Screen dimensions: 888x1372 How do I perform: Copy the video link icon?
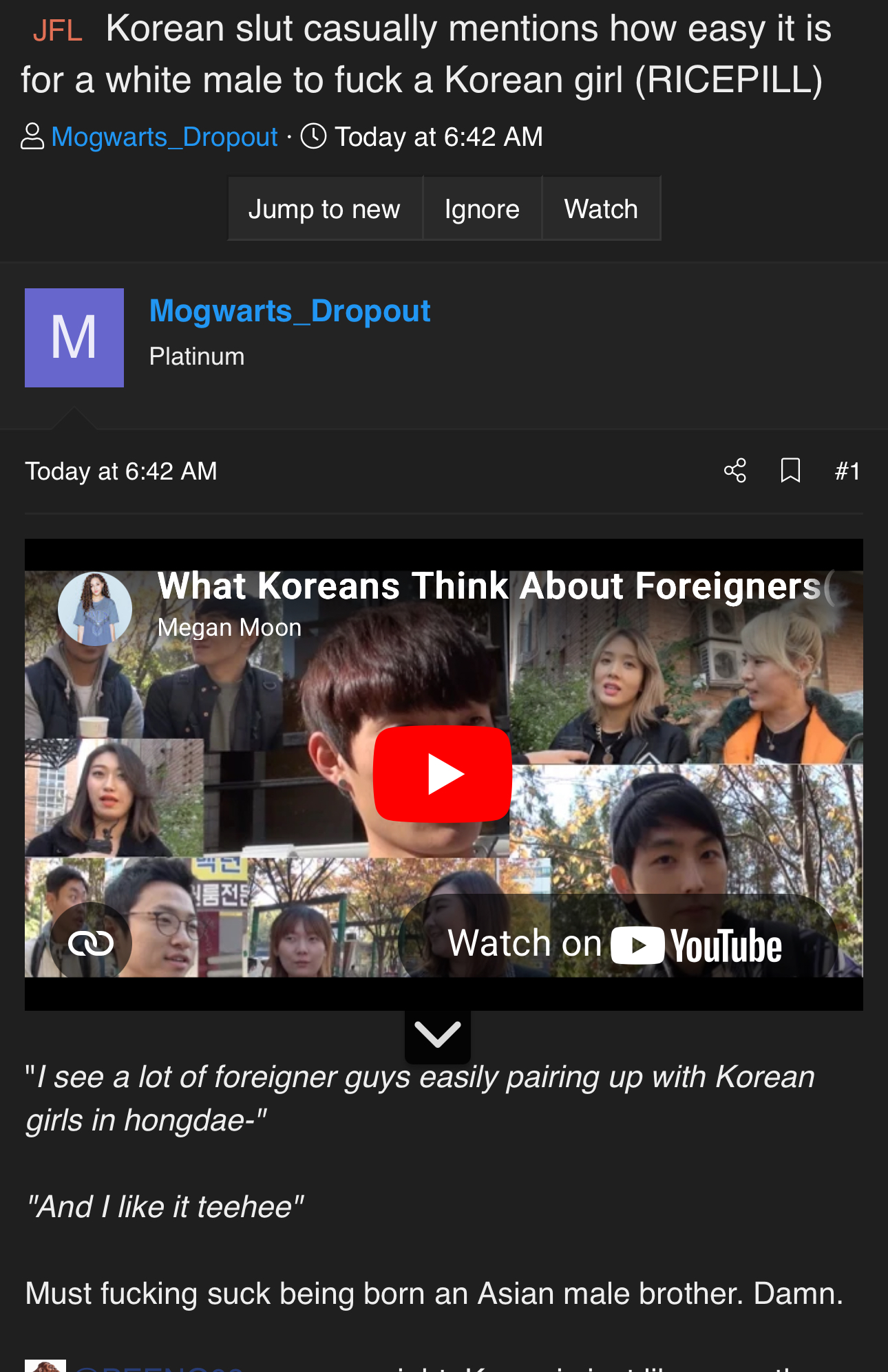click(x=91, y=943)
